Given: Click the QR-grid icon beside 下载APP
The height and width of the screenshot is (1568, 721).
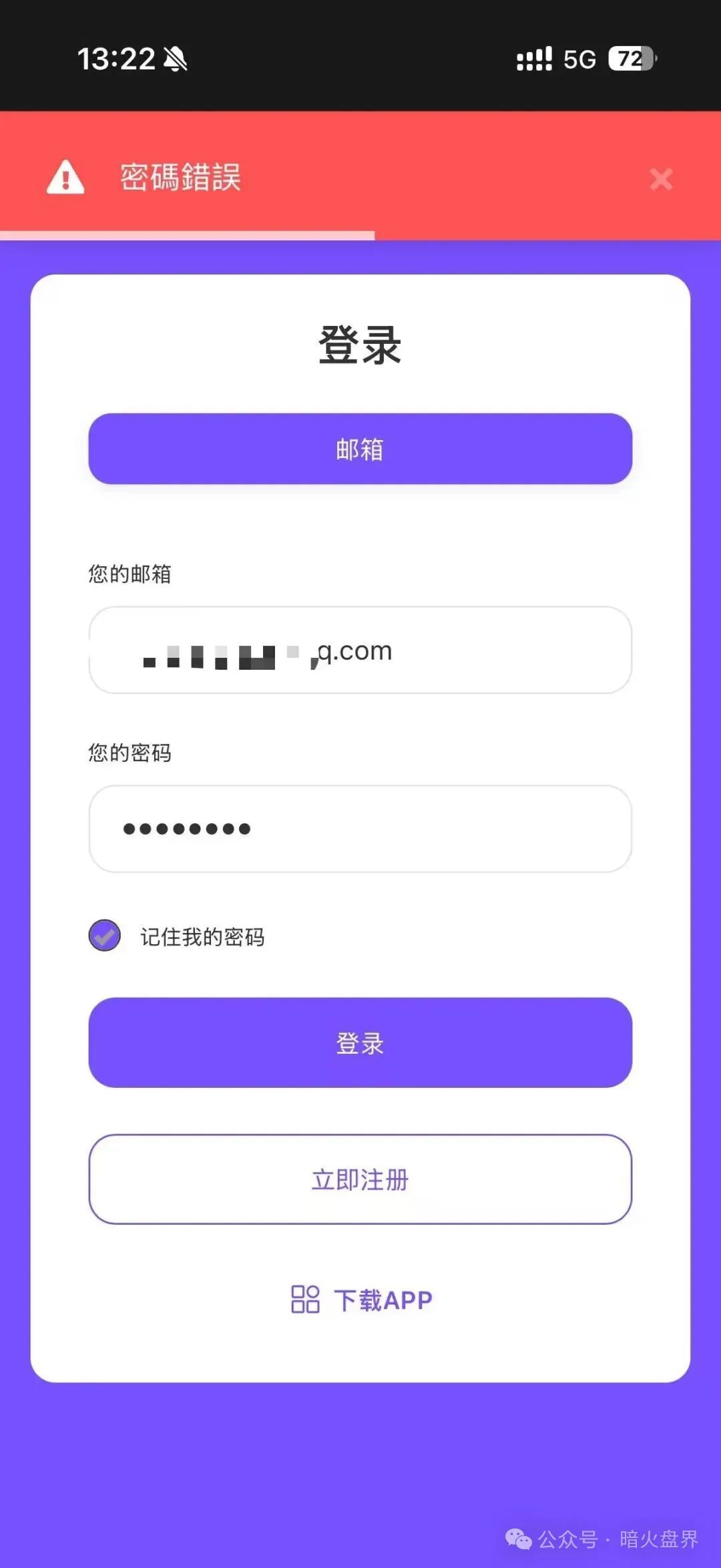Looking at the screenshot, I should [306, 1298].
